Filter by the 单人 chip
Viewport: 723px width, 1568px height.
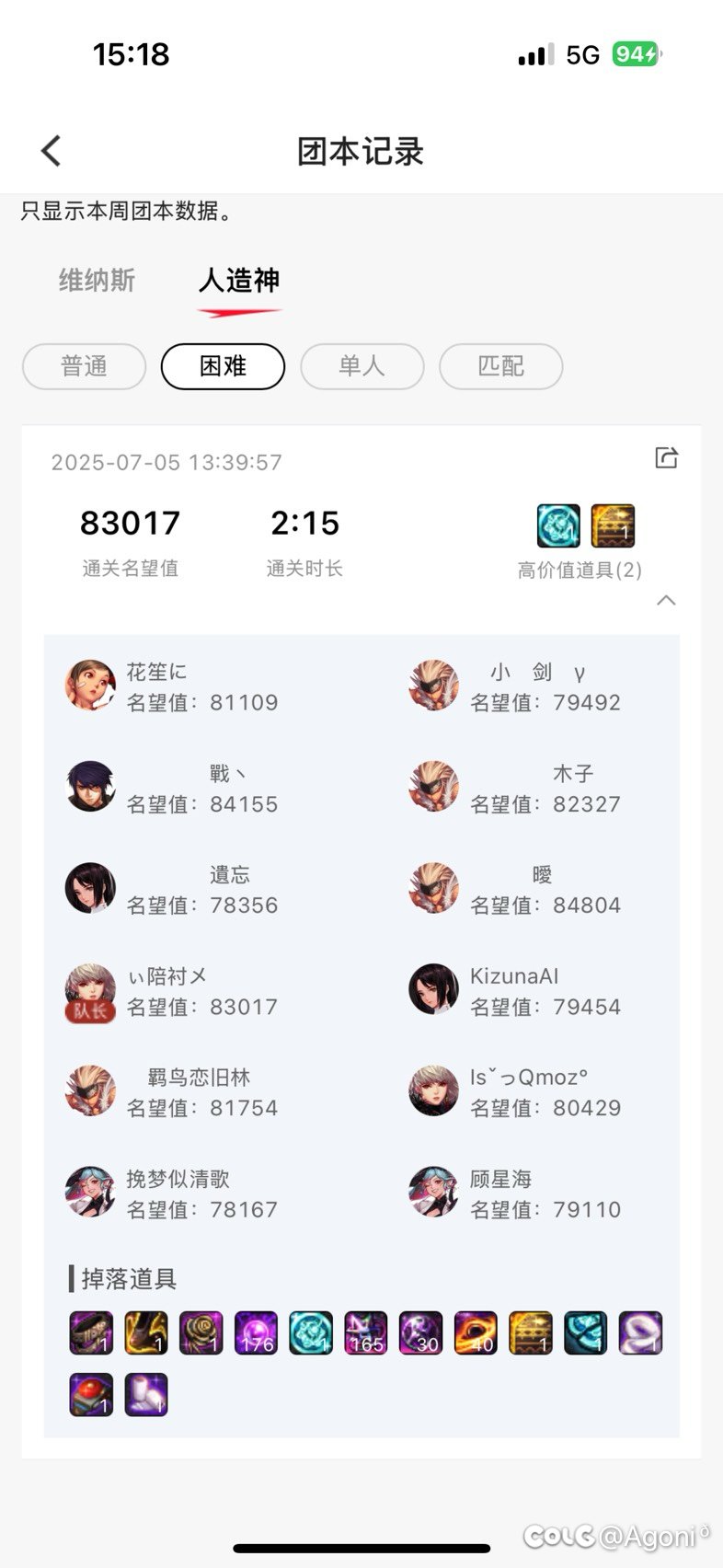point(361,366)
